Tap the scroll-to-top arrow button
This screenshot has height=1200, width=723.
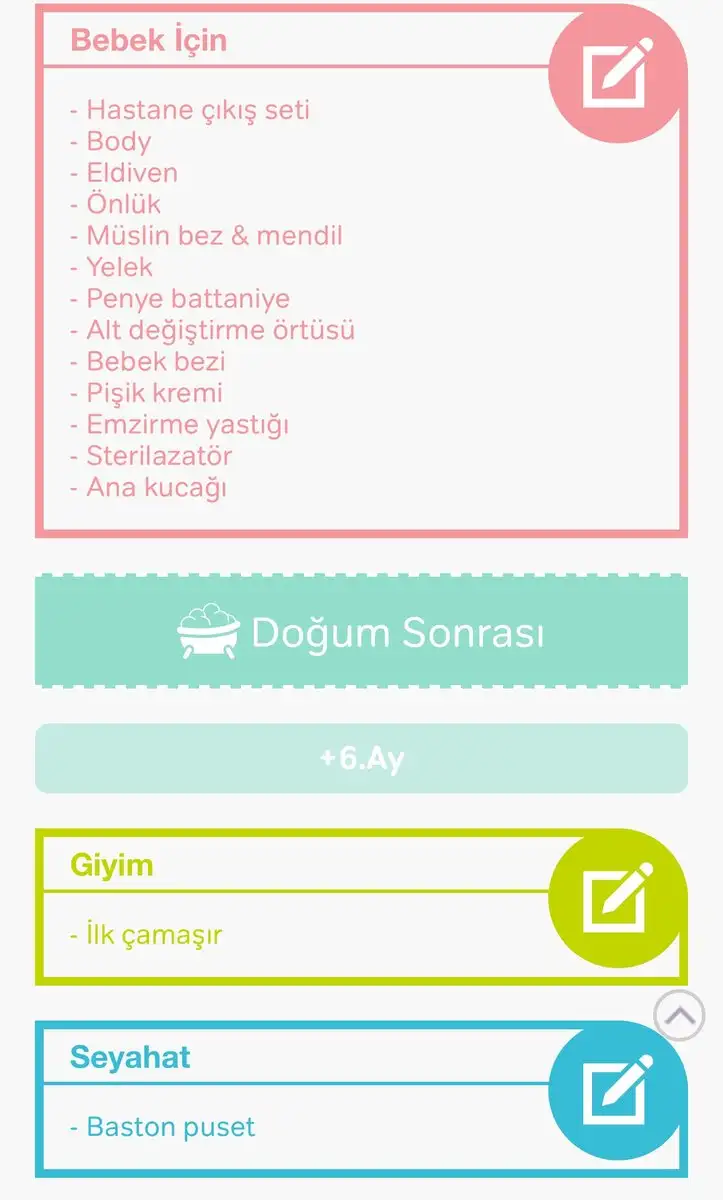679,1016
